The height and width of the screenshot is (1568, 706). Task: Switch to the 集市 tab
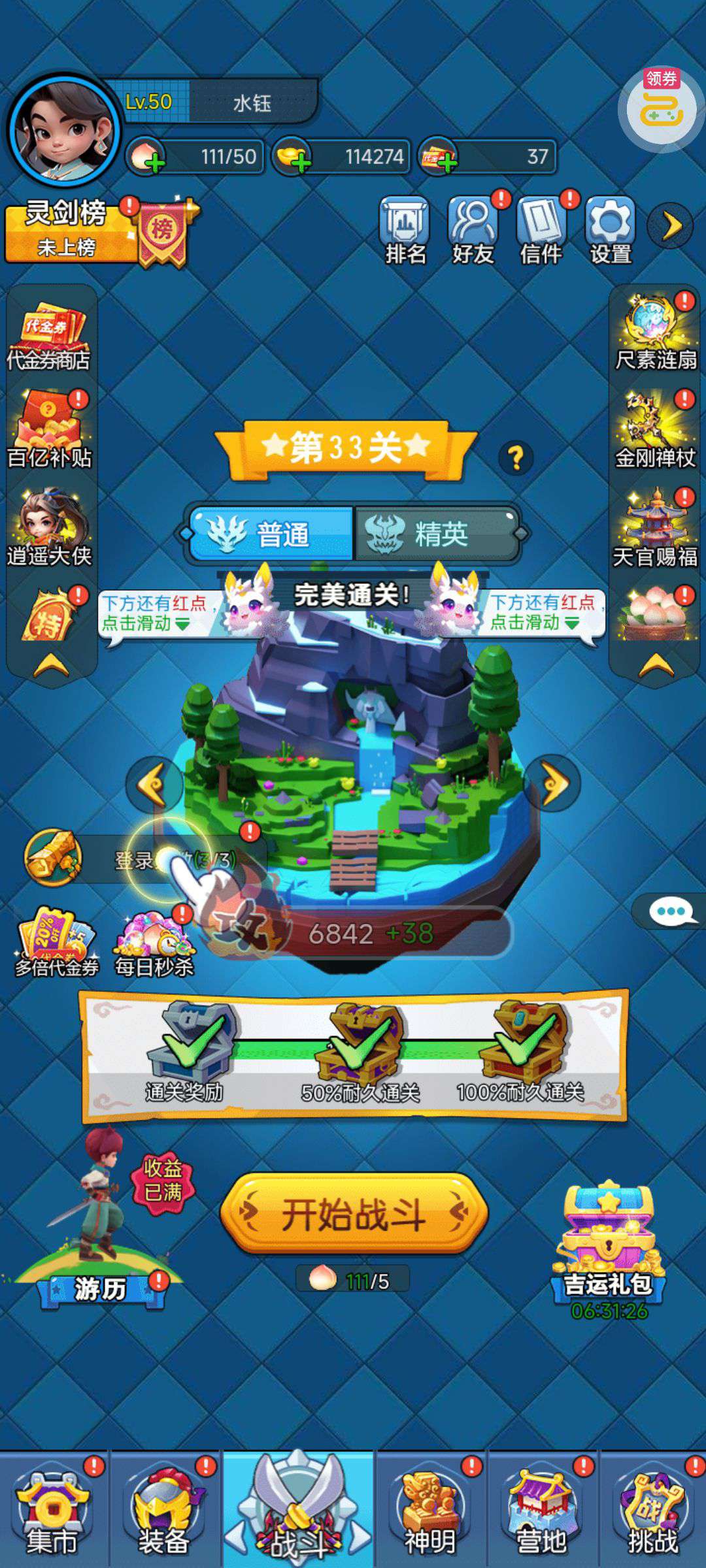click(52, 1509)
